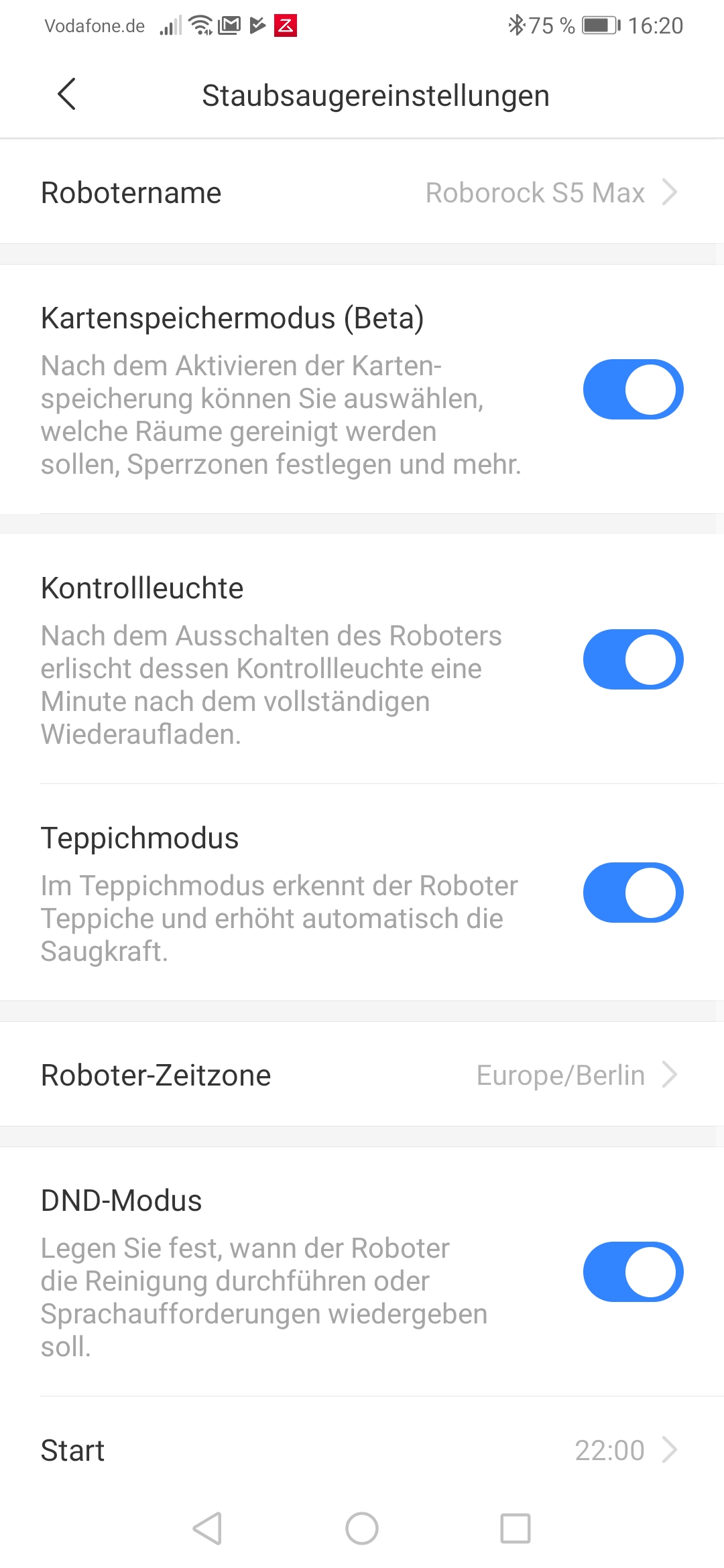
Task: Switch off Teppichmodus
Action: [x=633, y=893]
